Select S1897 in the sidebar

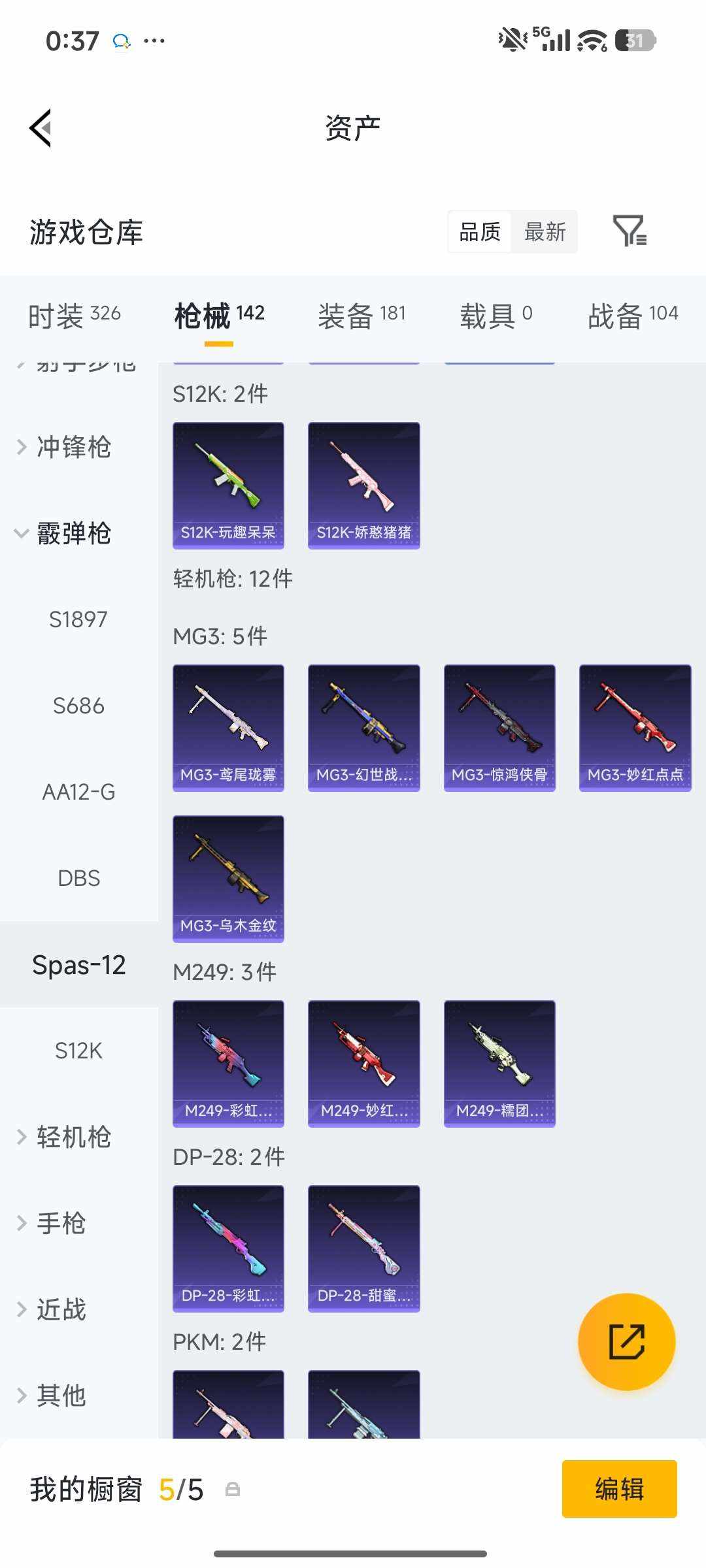tap(78, 619)
